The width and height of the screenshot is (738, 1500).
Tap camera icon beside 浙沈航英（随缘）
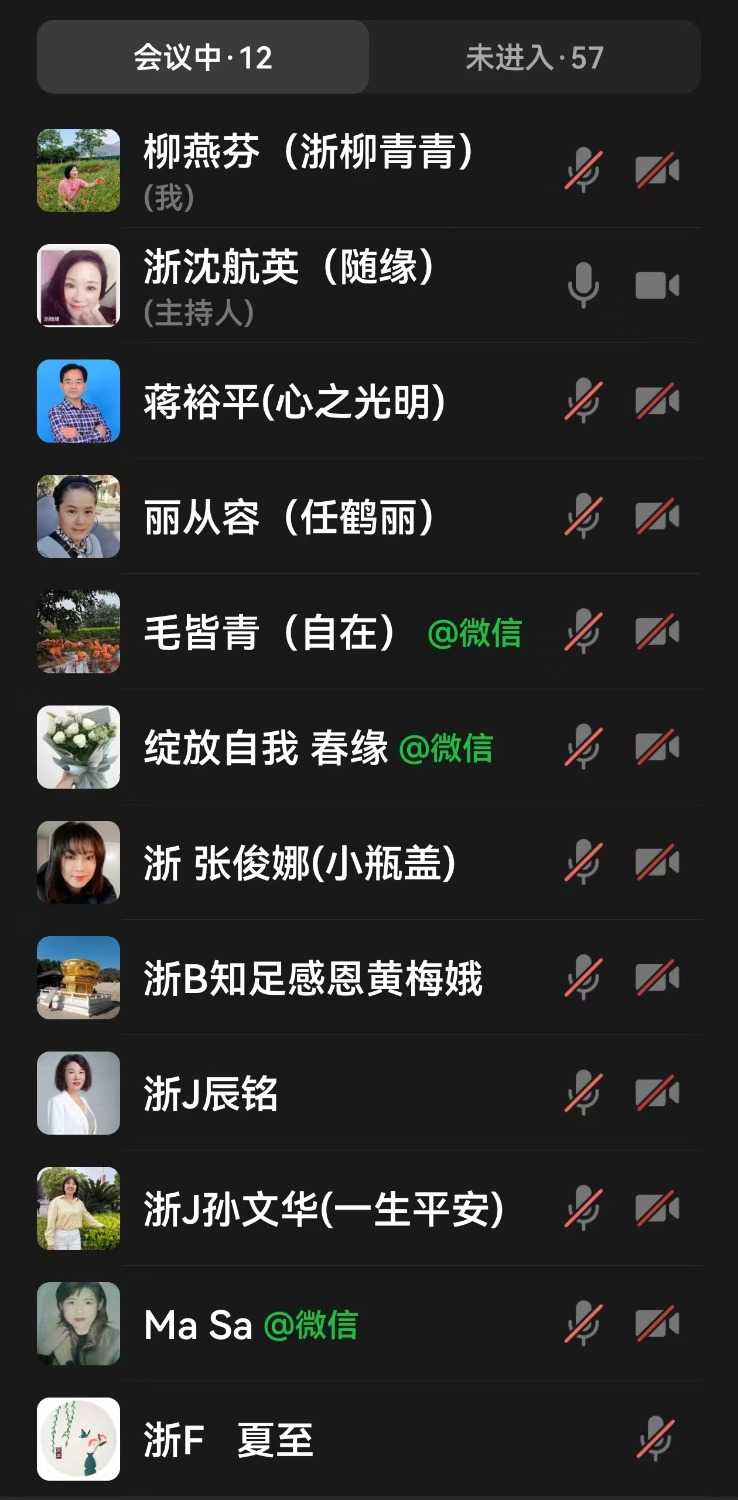657,286
